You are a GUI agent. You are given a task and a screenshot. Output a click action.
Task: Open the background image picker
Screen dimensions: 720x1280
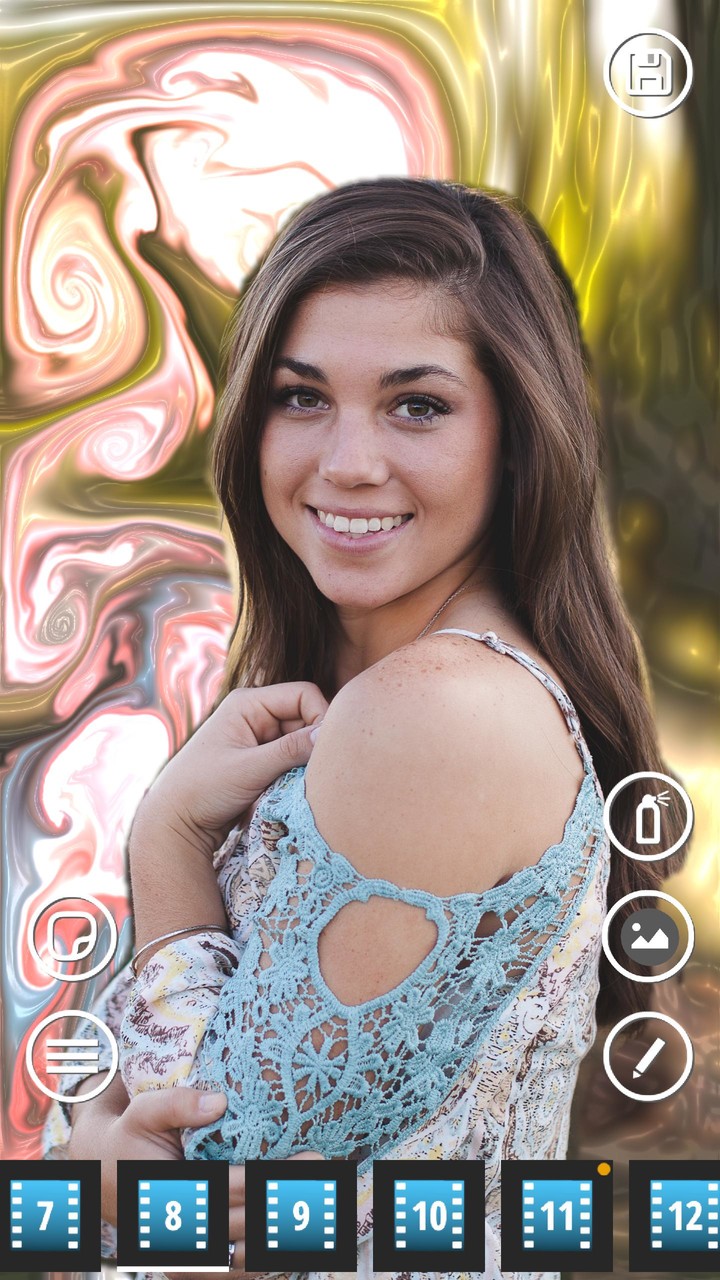(648, 936)
